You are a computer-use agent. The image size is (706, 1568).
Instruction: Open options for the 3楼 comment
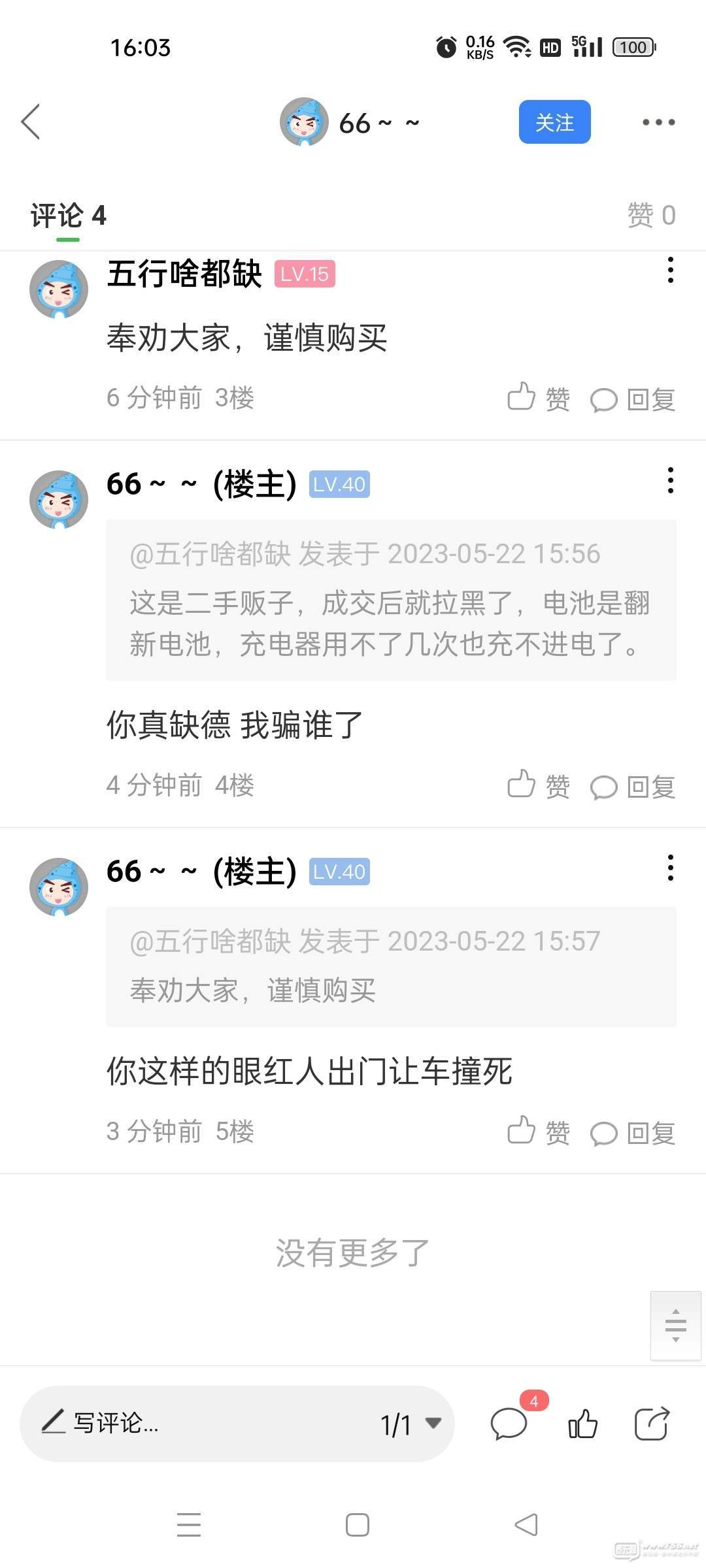click(670, 270)
